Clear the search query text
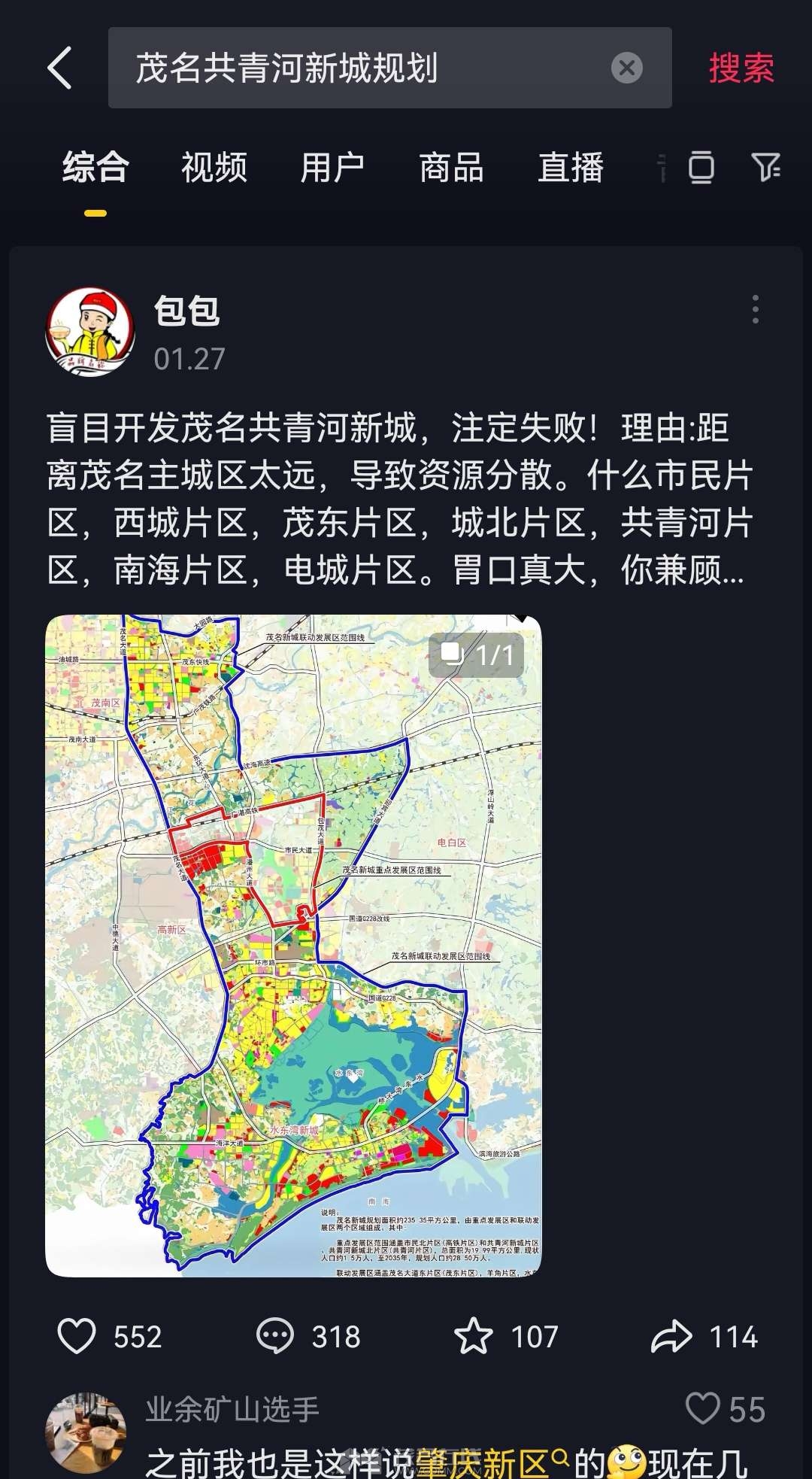 (x=626, y=68)
